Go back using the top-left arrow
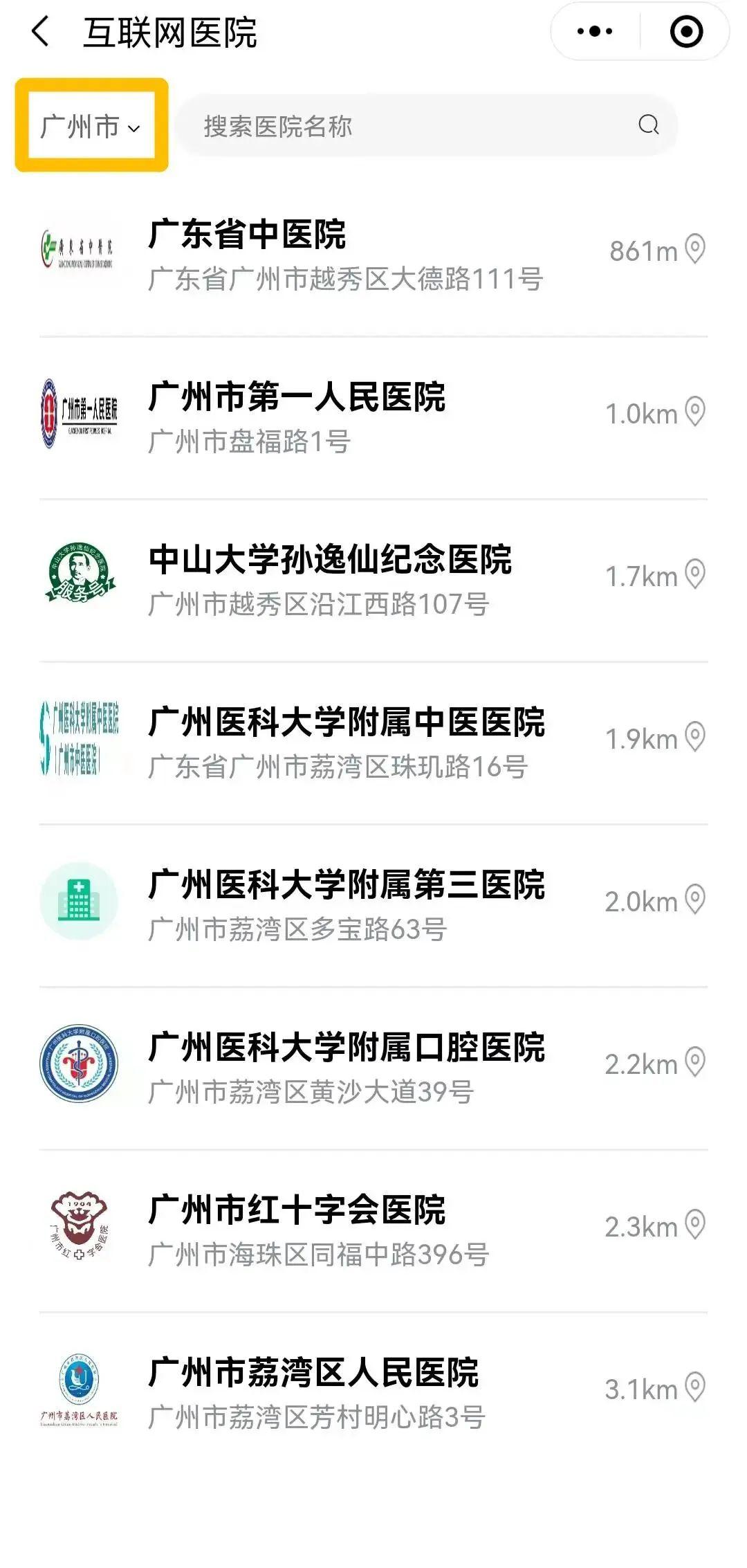747x1568 pixels. click(x=41, y=32)
